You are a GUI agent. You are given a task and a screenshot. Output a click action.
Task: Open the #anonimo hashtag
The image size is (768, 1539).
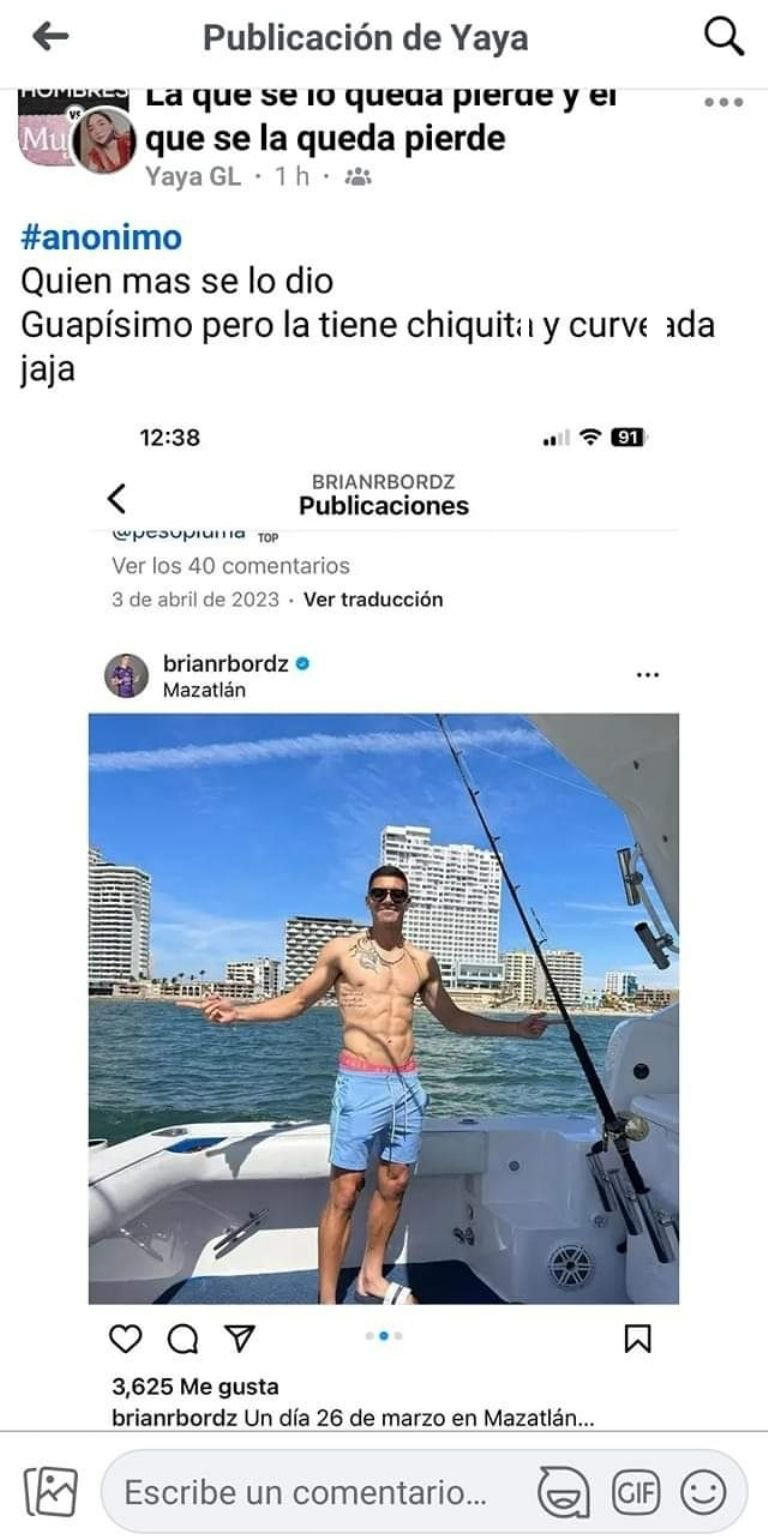tap(101, 238)
